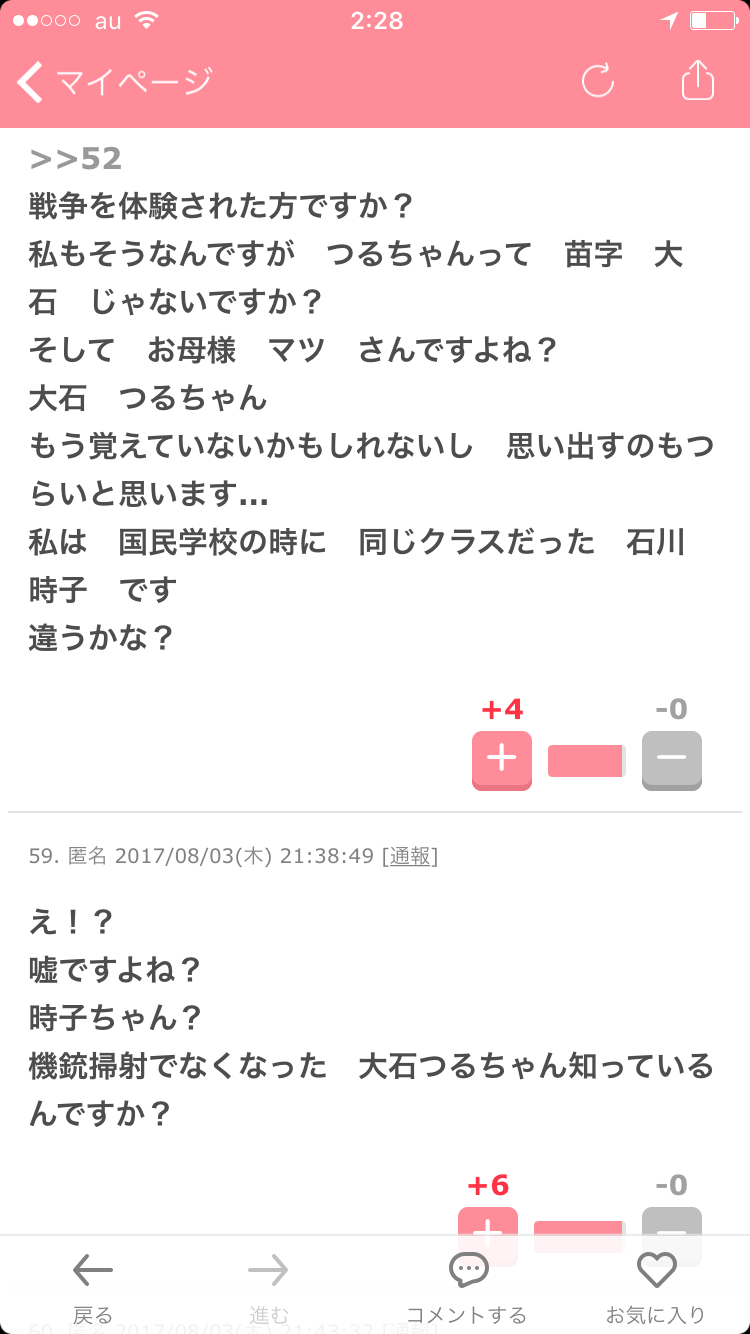Open the share sheet icon
Screen dimensions: 750x1334
click(698, 80)
